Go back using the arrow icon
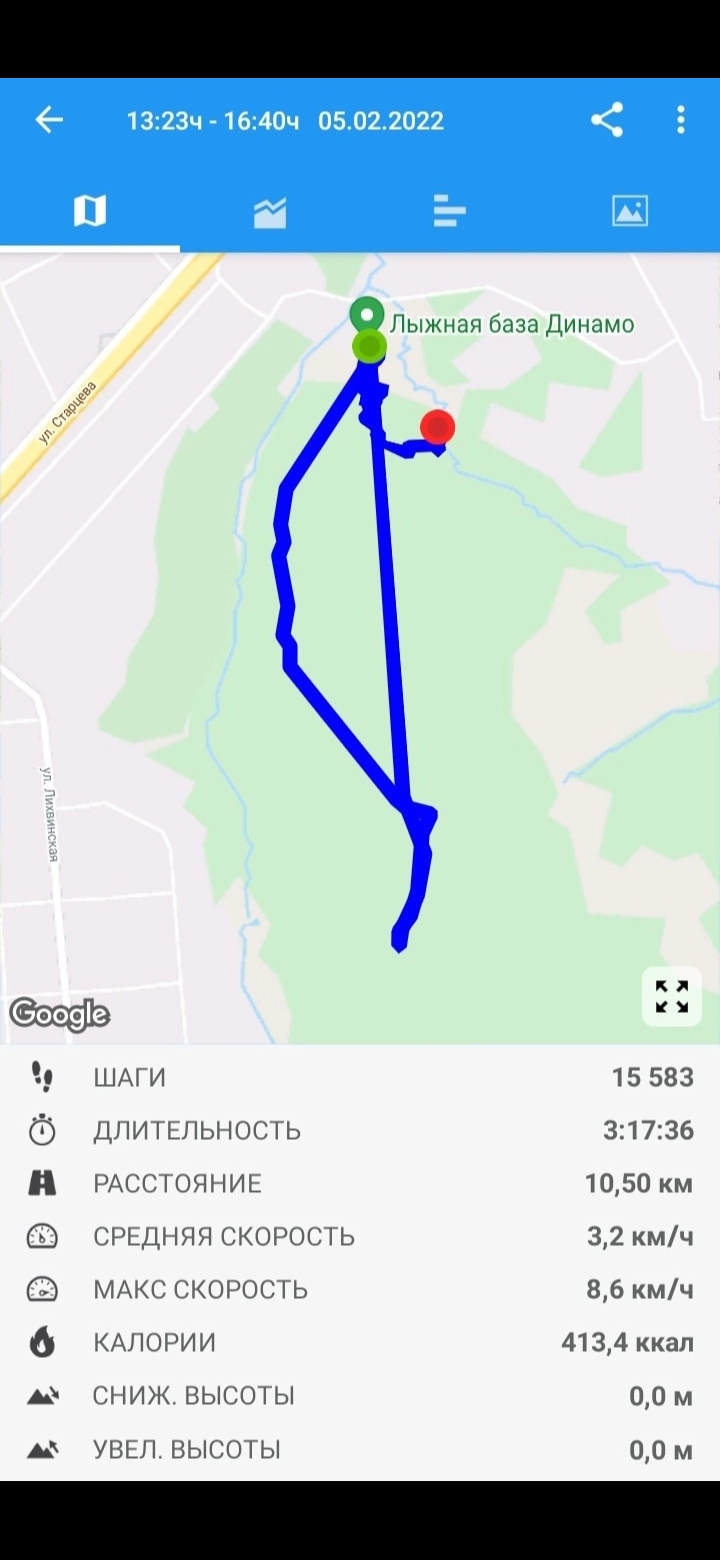720x1560 pixels. point(49,121)
